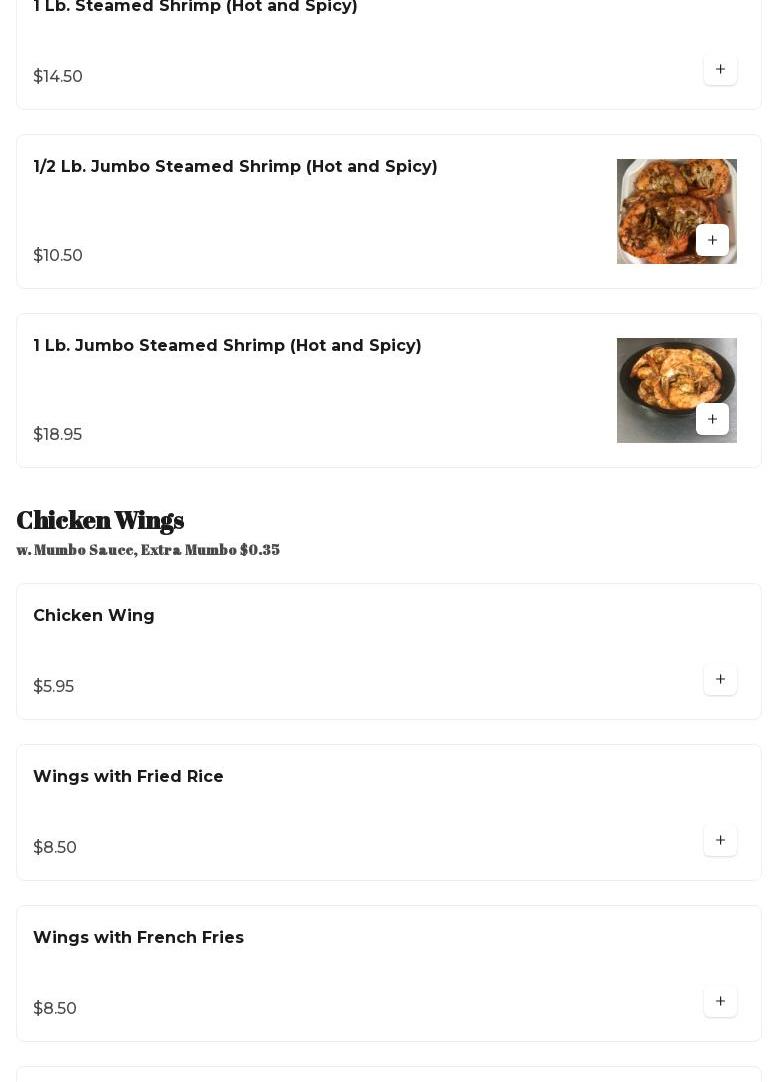Open the 1/2 Lb. Jumbo Steamed Shrimp item
Screen dimensions: 778x1082
(x=235, y=167)
